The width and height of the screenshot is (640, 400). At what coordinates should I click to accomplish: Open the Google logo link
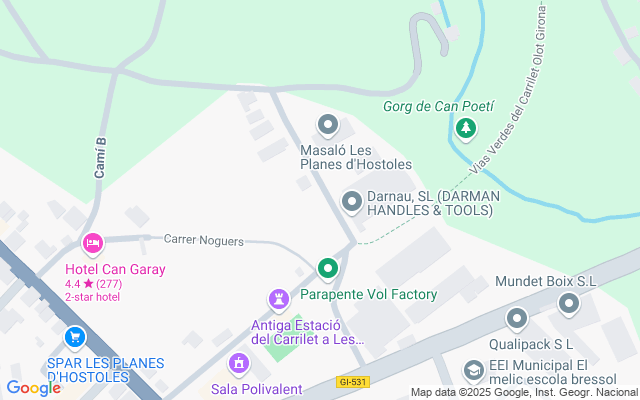[33, 388]
